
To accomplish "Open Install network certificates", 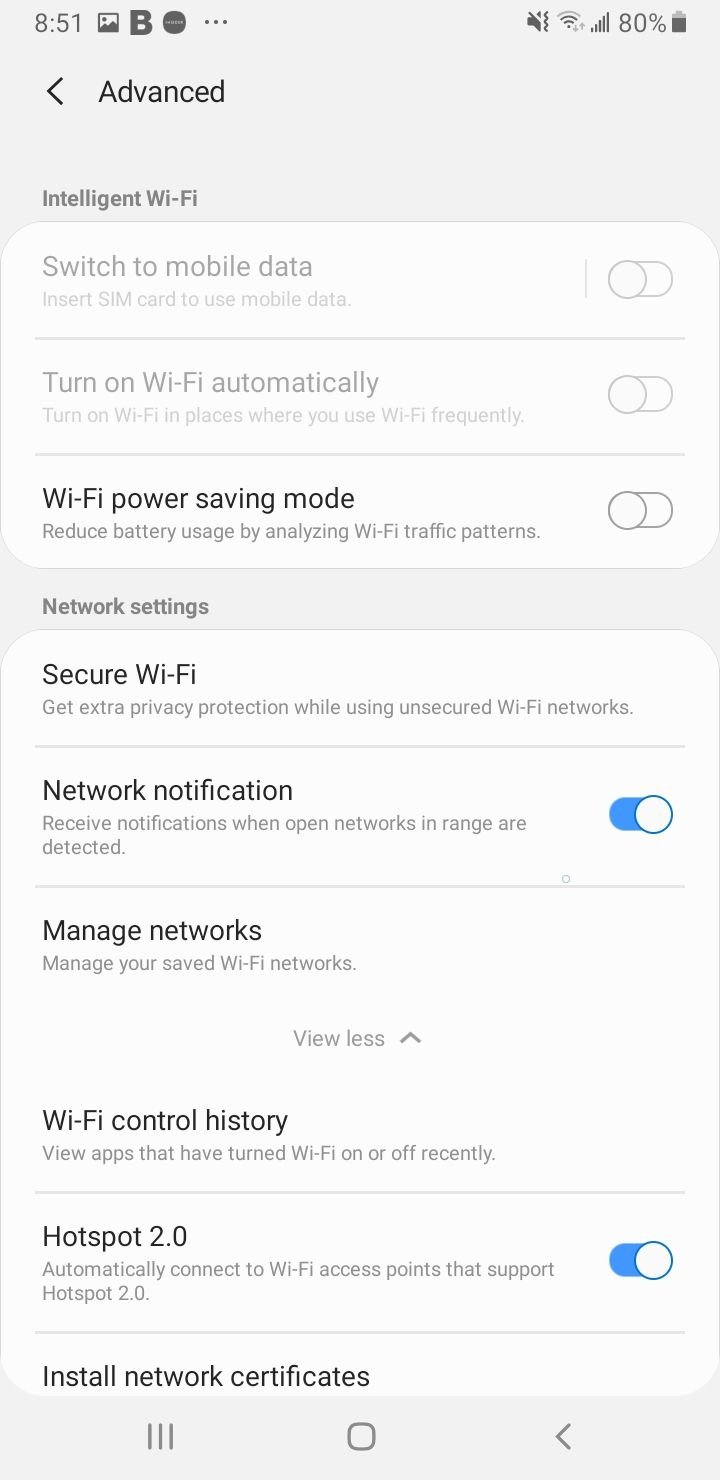I will 360,1366.
